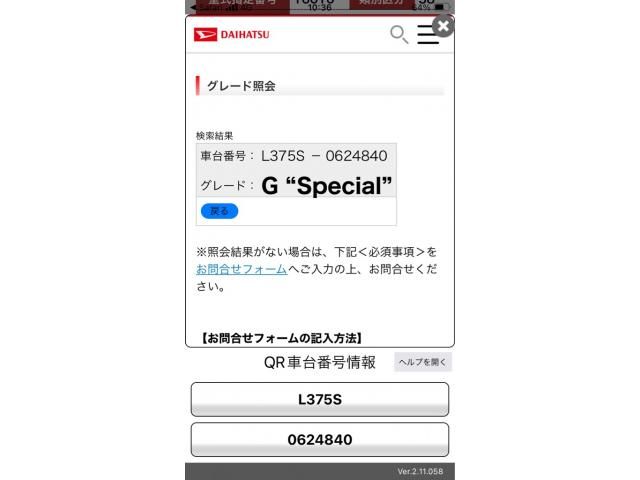Tap the blue 戻る back button
Image resolution: width=640 pixels, height=480 pixels.
[x=219, y=211]
